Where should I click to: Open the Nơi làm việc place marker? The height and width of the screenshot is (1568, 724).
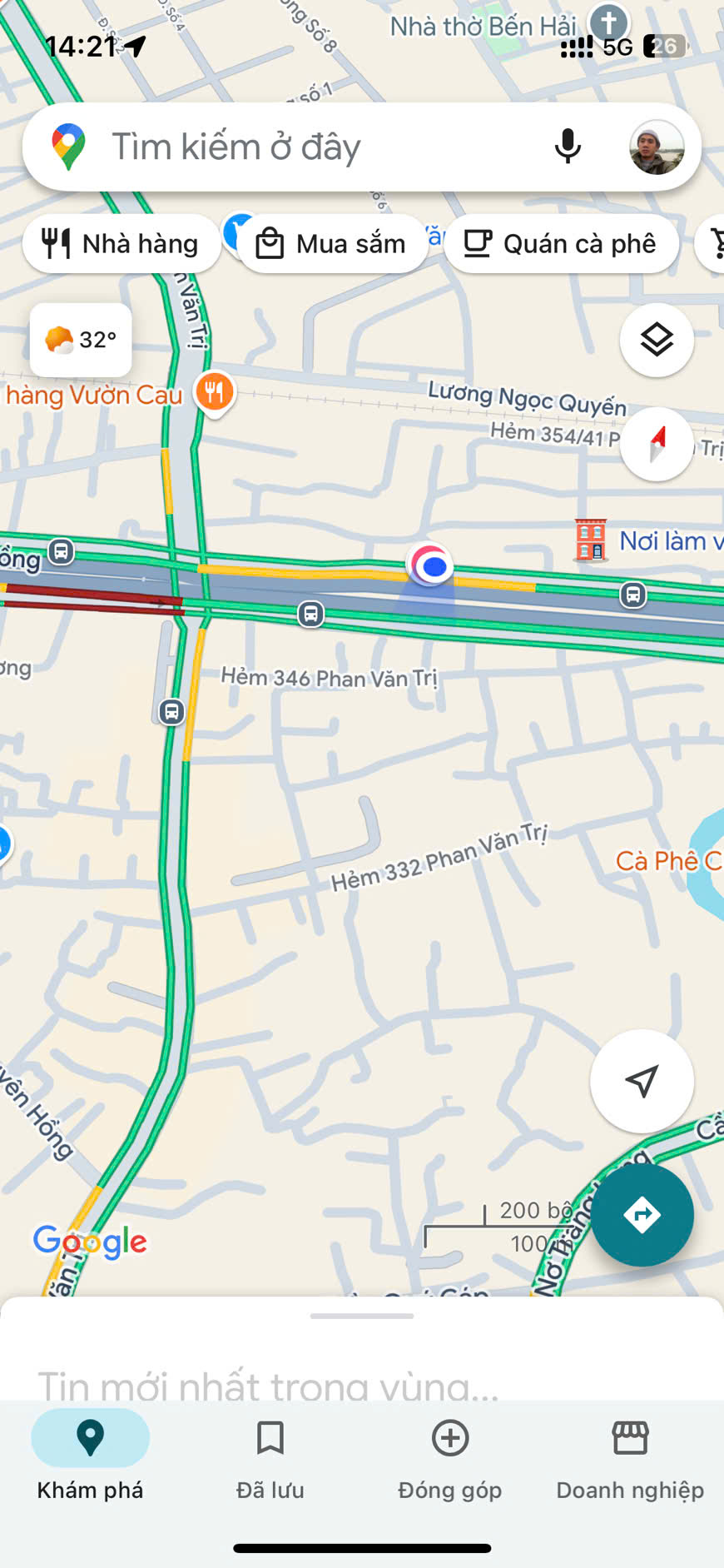591,540
